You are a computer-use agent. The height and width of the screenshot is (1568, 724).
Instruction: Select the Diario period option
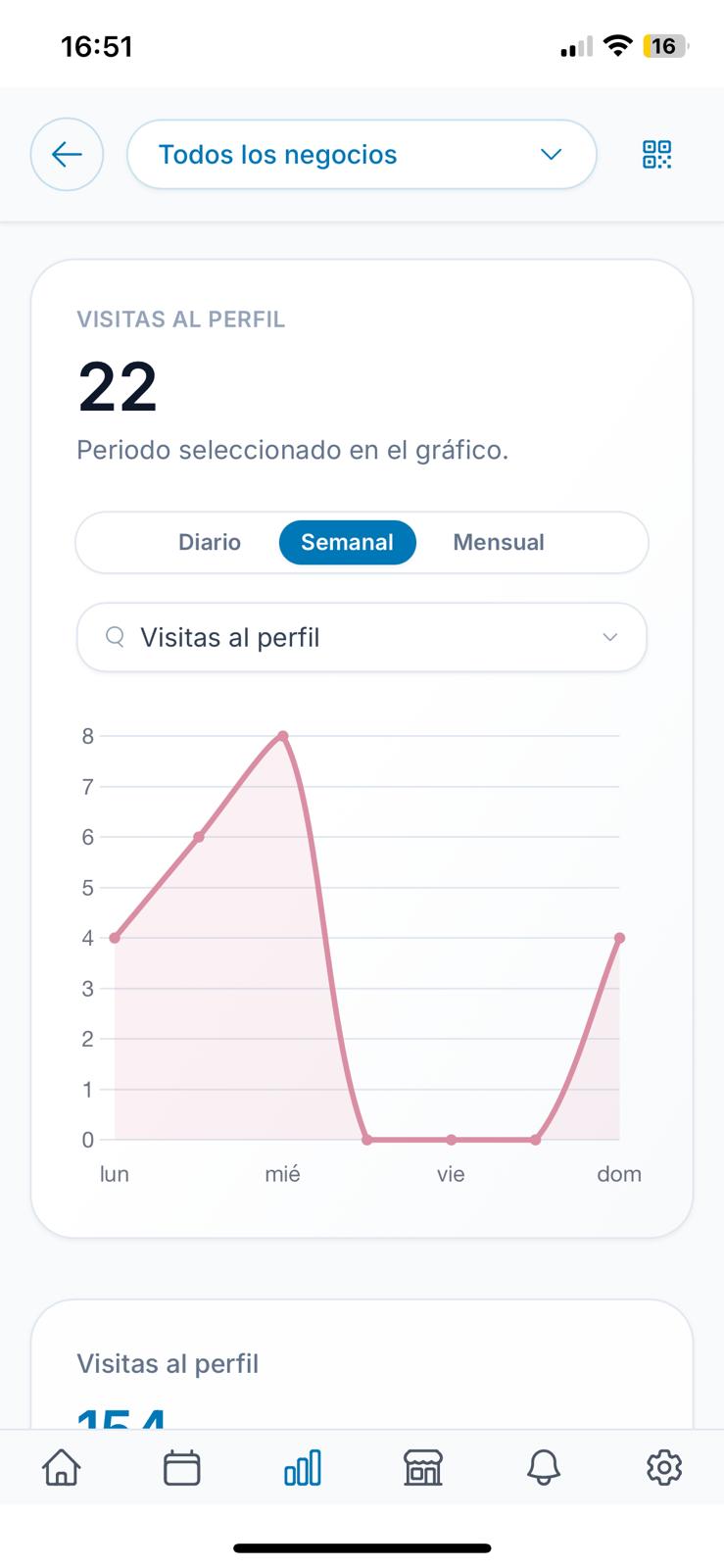point(209,542)
